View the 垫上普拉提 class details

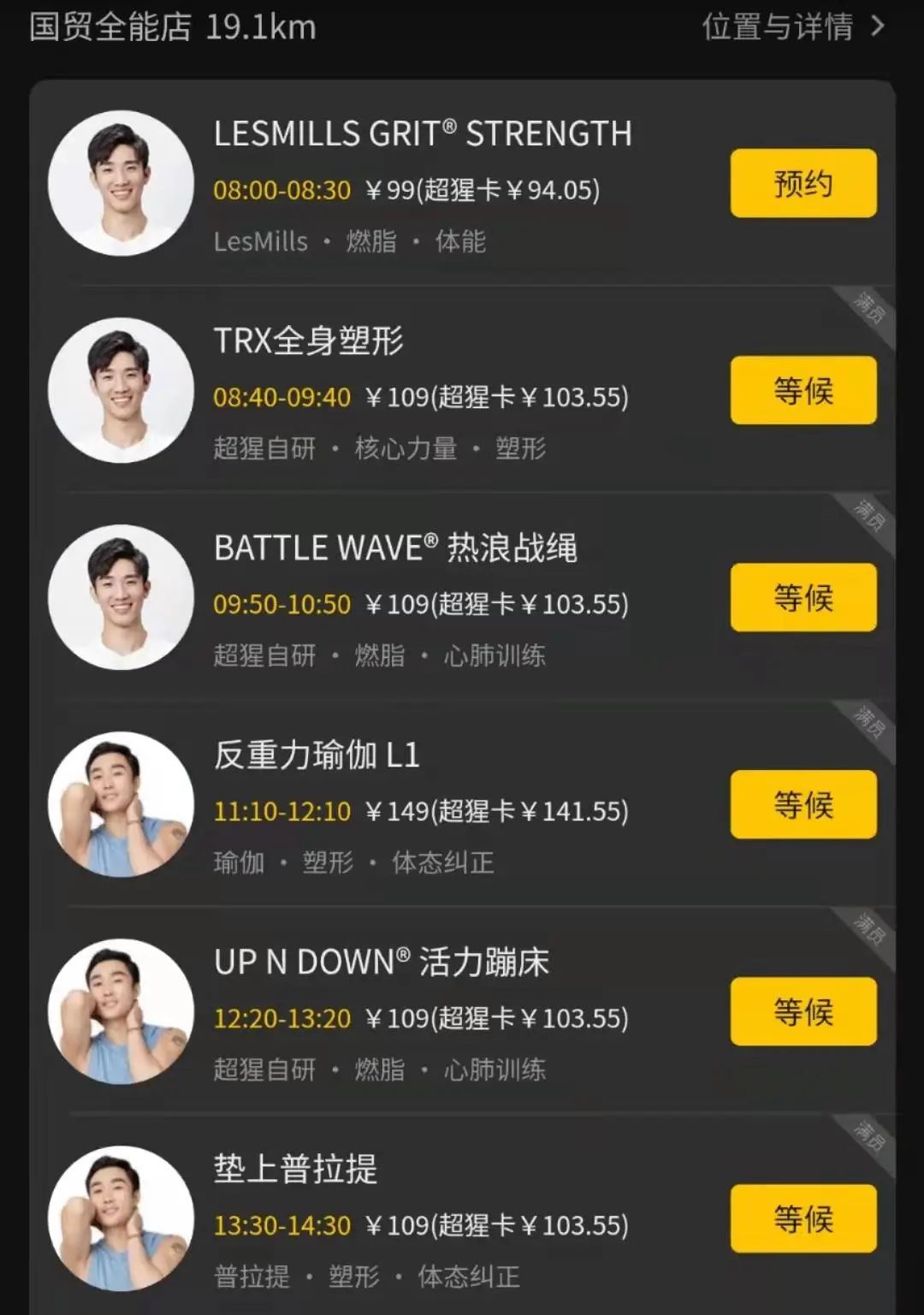tap(295, 1170)
